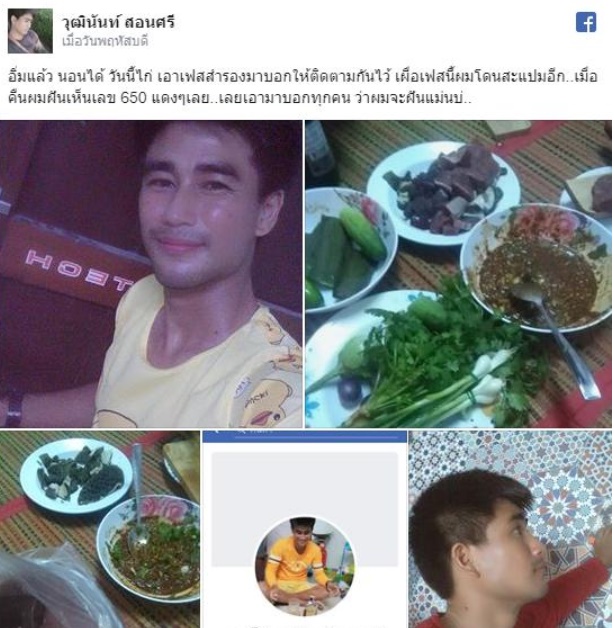Open the profile screenshot photo
The height and width of the screenshot is (628, 614).
(x=304, y=529)
